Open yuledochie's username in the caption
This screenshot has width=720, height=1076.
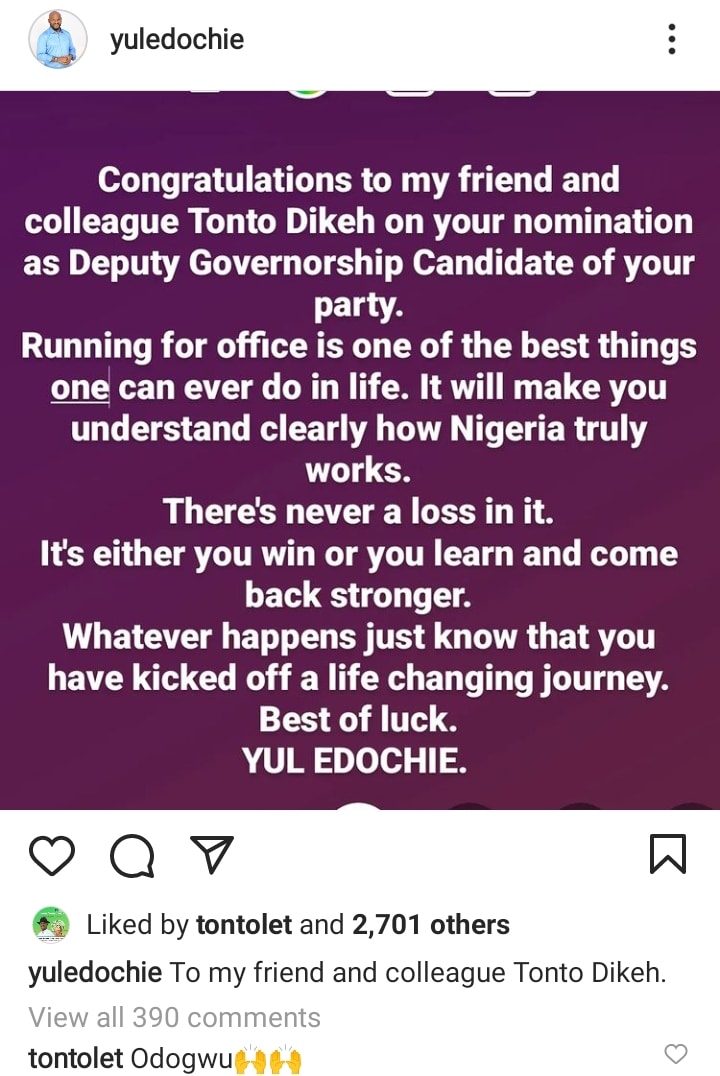tap(95, 972)
